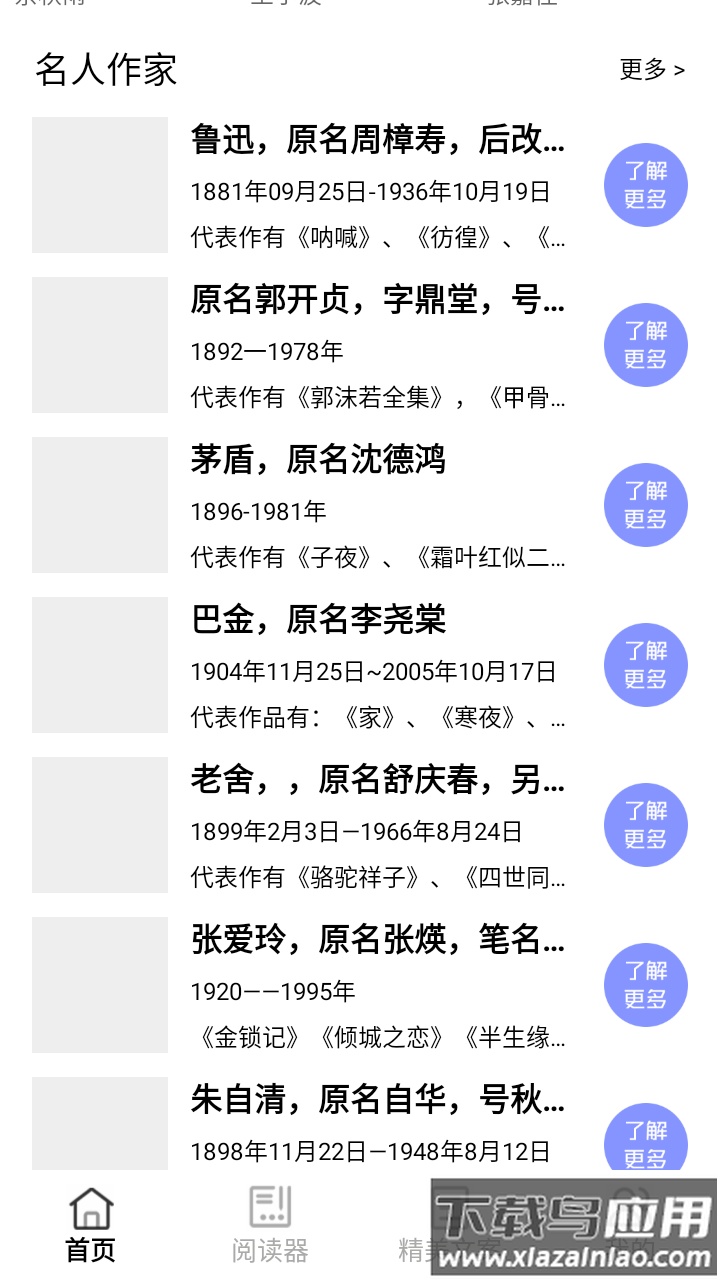Screen dimensions: 720x1280
Task: Tap 了解更多 circle beside 巴金
Action: point(645,665)
